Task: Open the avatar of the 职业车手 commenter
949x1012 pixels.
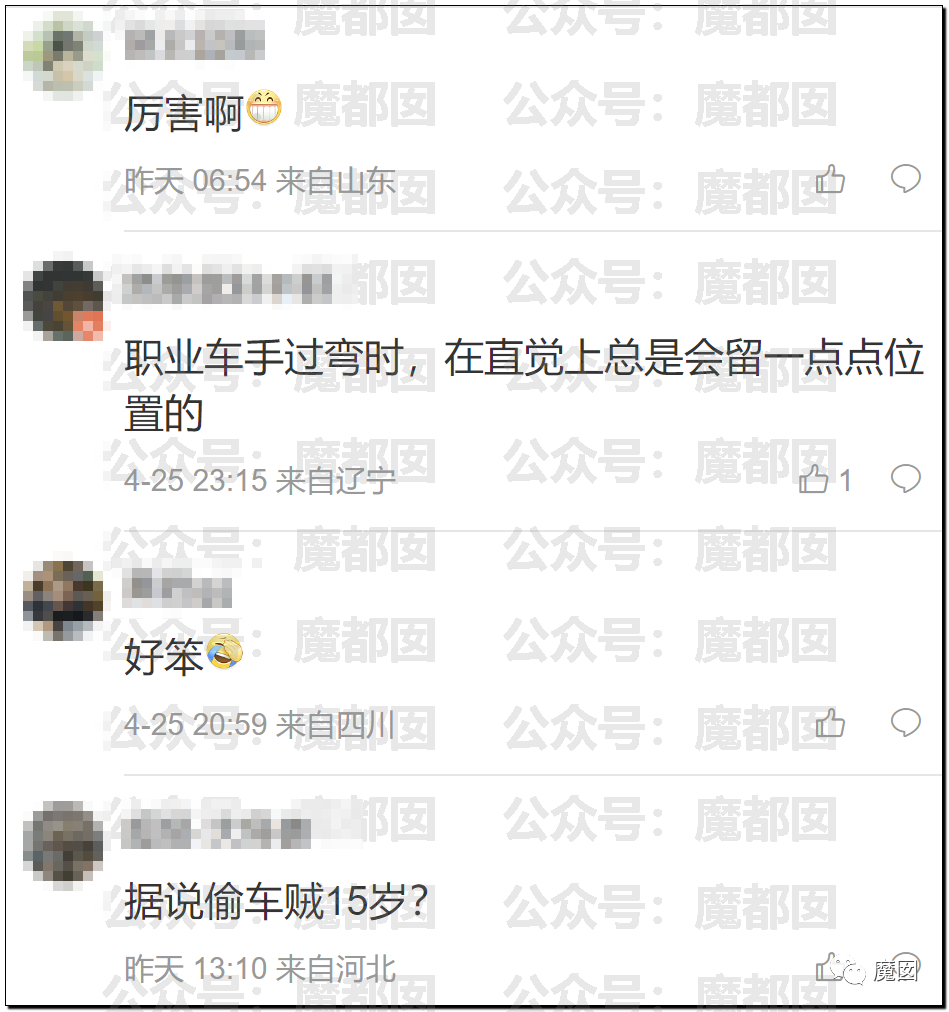Action: click(63, 300)
